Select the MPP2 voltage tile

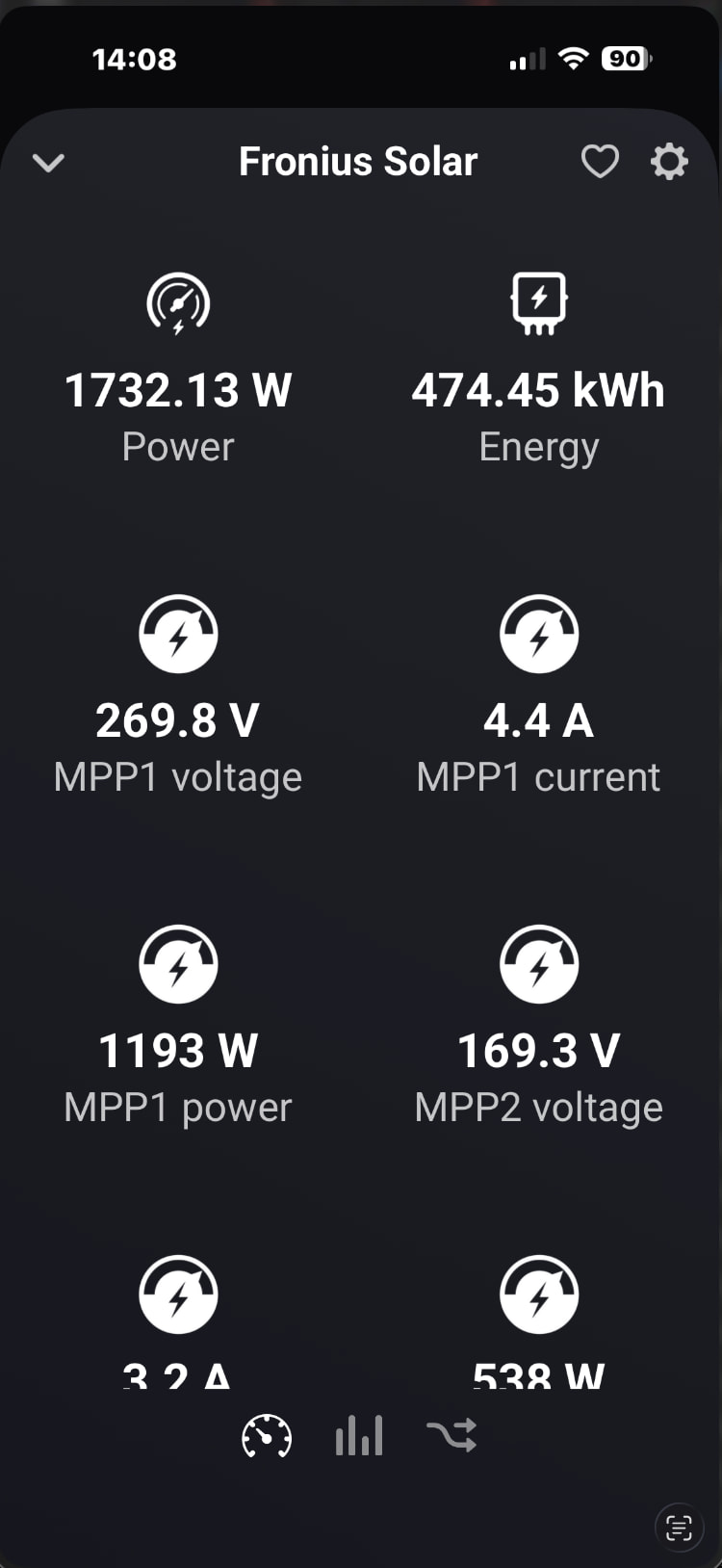[x=539, y=1028]
